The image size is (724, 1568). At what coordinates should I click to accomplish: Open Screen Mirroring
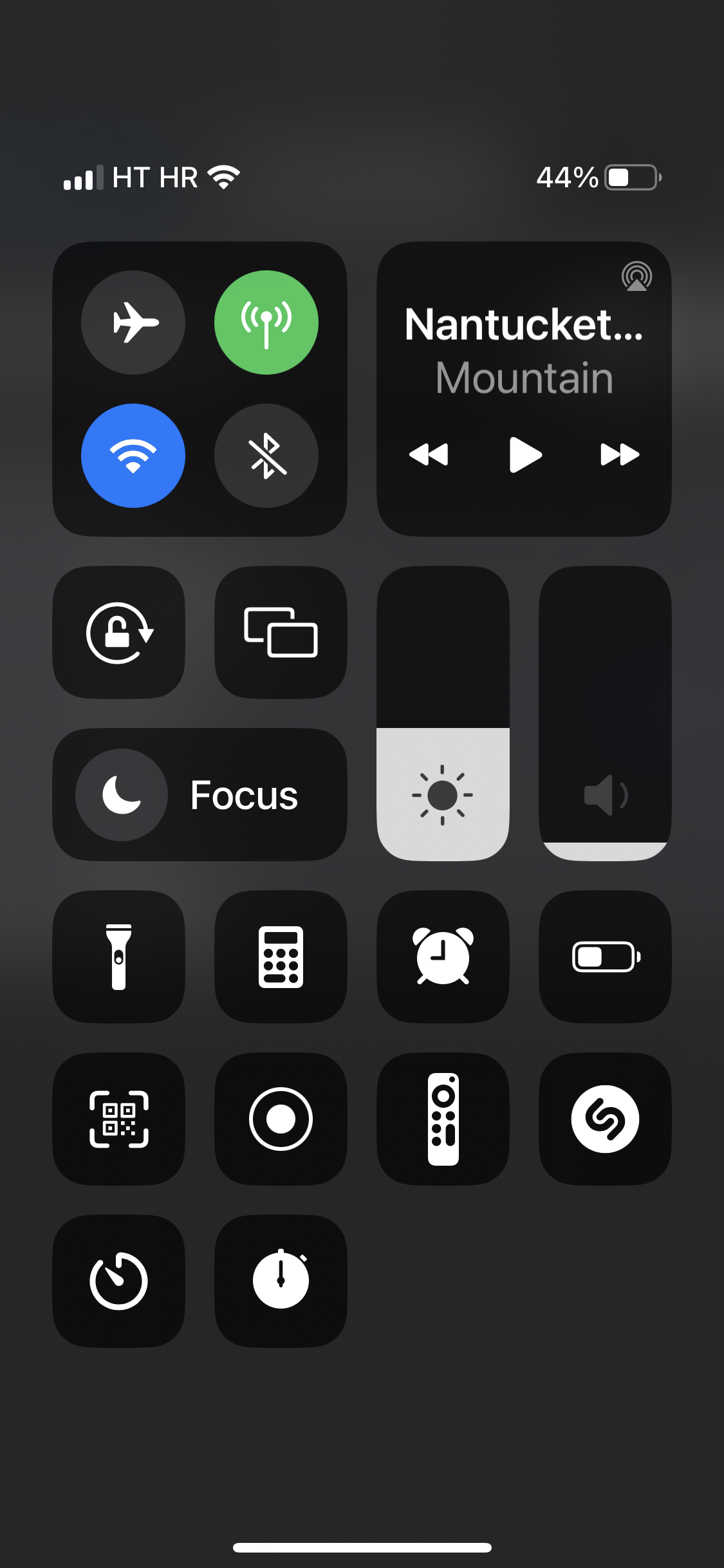tap(281, 633)
